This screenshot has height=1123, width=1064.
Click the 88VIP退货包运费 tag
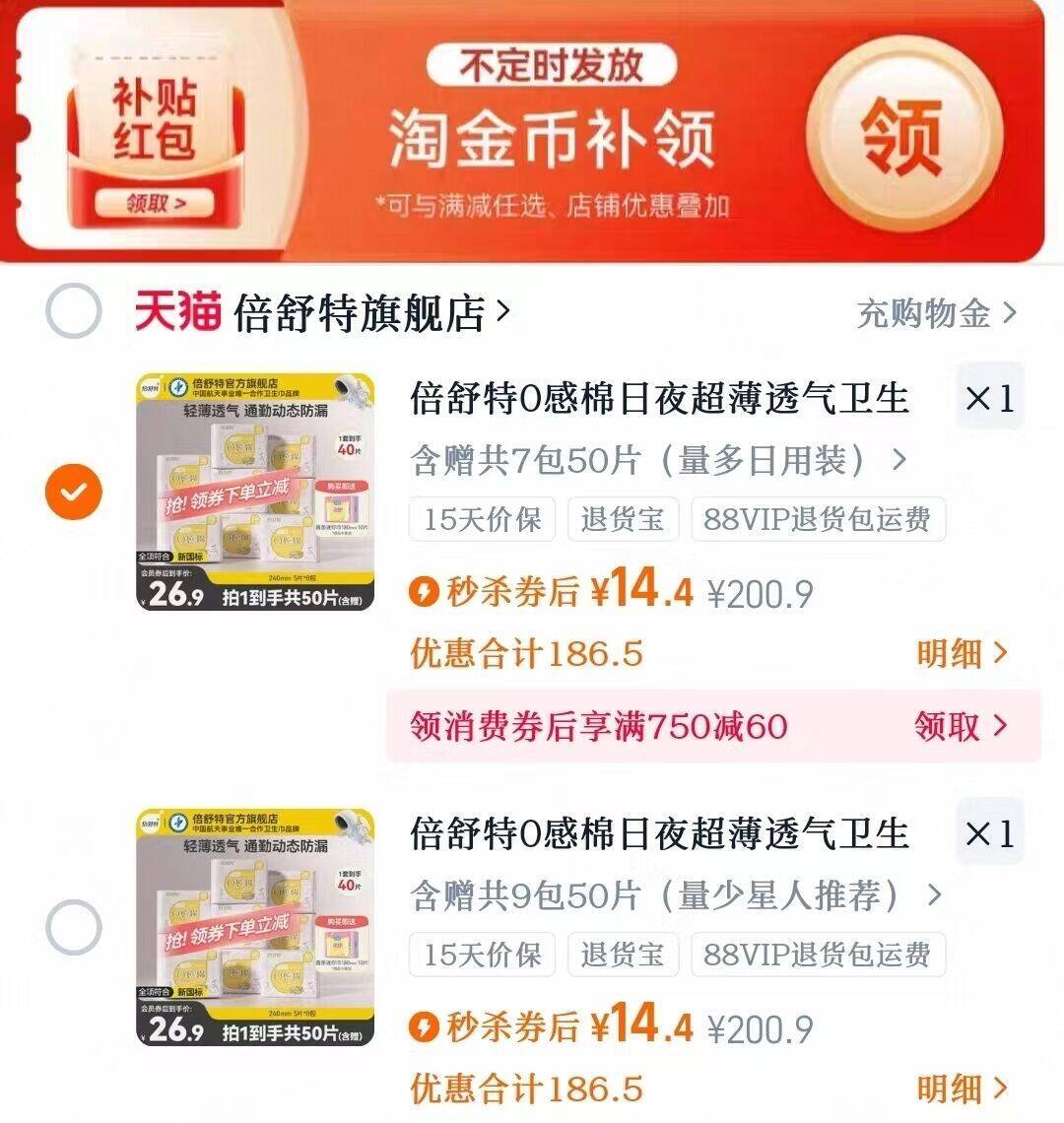820,520
